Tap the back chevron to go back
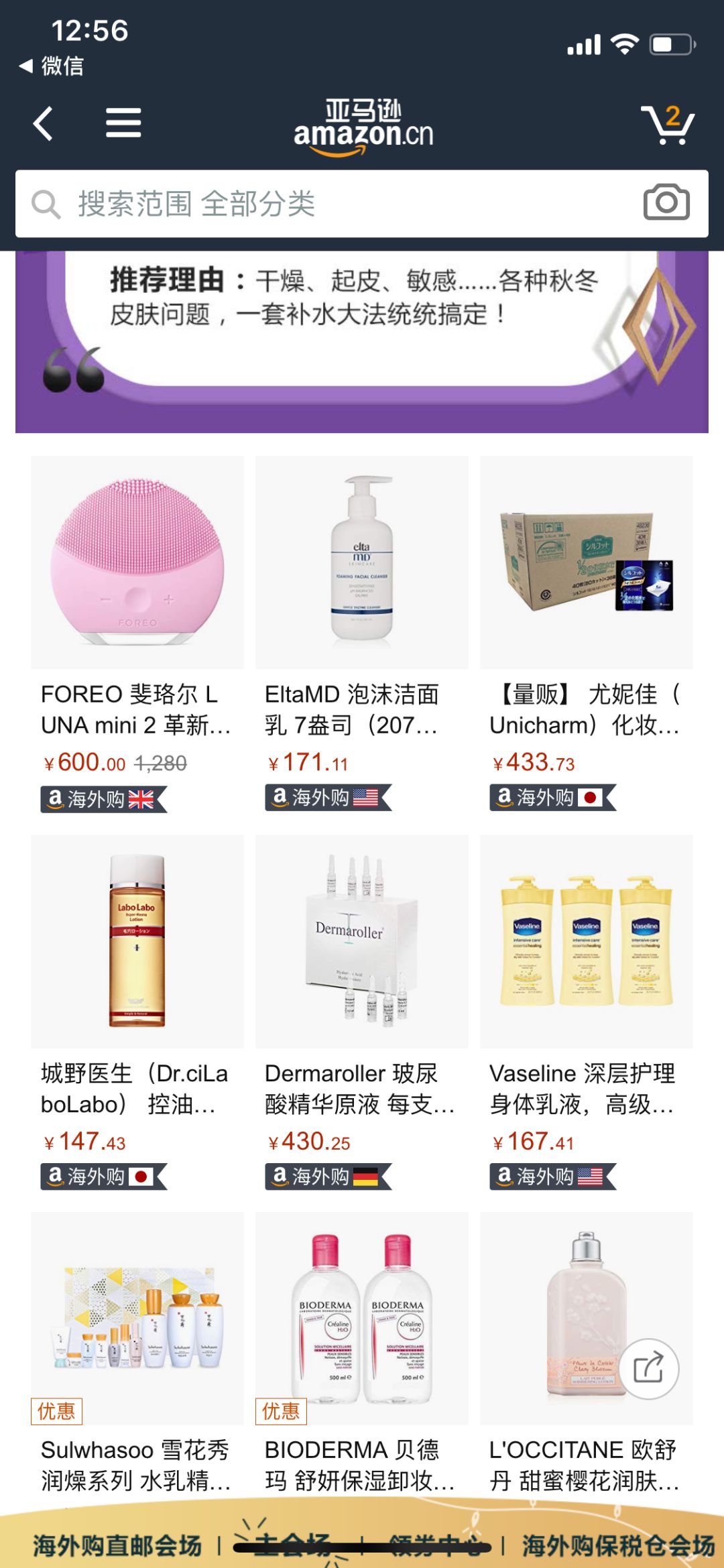 click(x=44, y=124)
